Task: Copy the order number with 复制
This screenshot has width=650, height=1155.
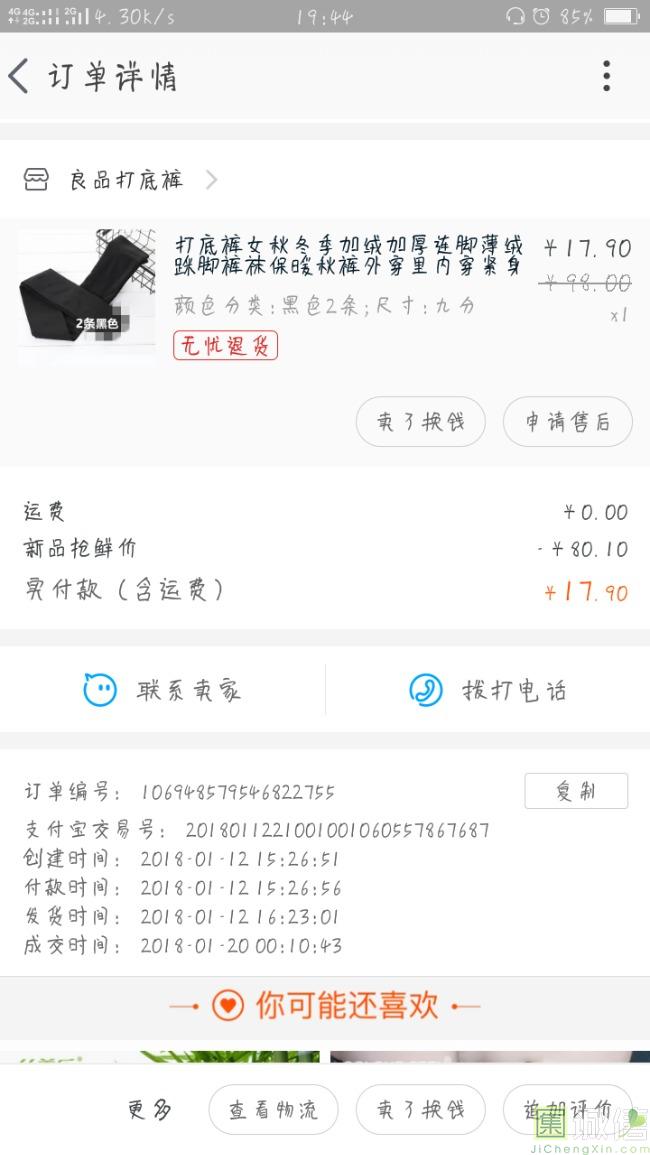Action: click(x=576, y=791)
